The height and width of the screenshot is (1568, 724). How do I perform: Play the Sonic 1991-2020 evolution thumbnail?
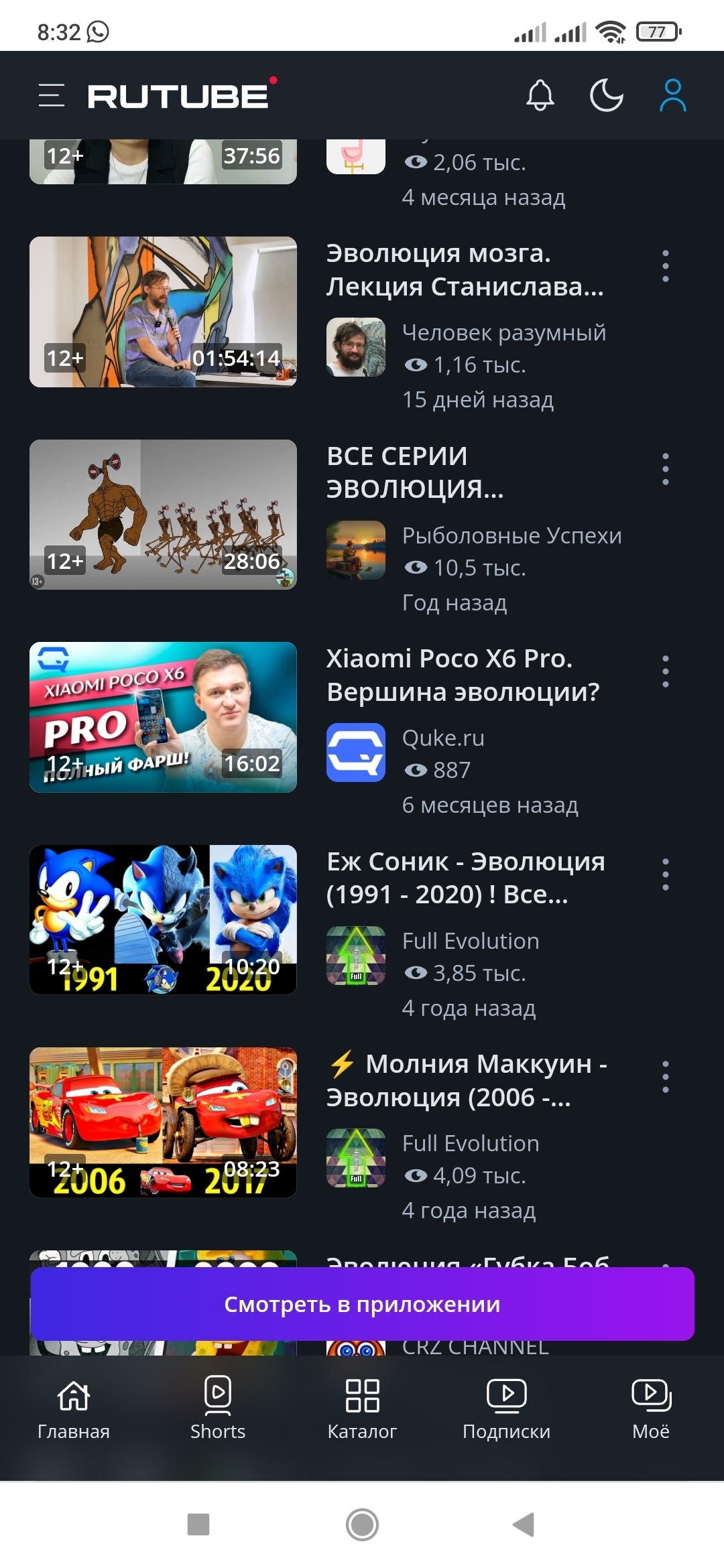(163, 920)
